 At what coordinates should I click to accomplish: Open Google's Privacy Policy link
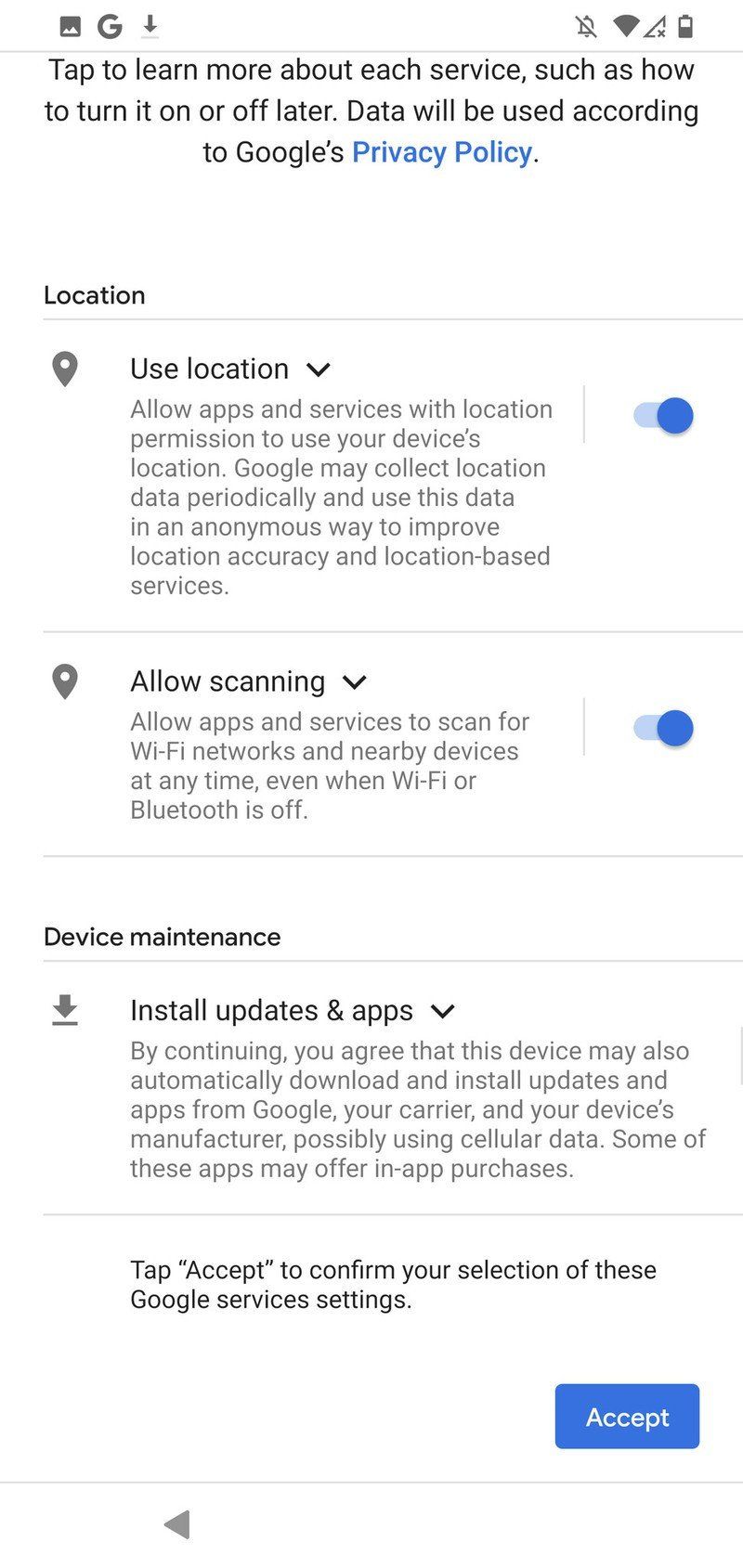click(443, 151)
